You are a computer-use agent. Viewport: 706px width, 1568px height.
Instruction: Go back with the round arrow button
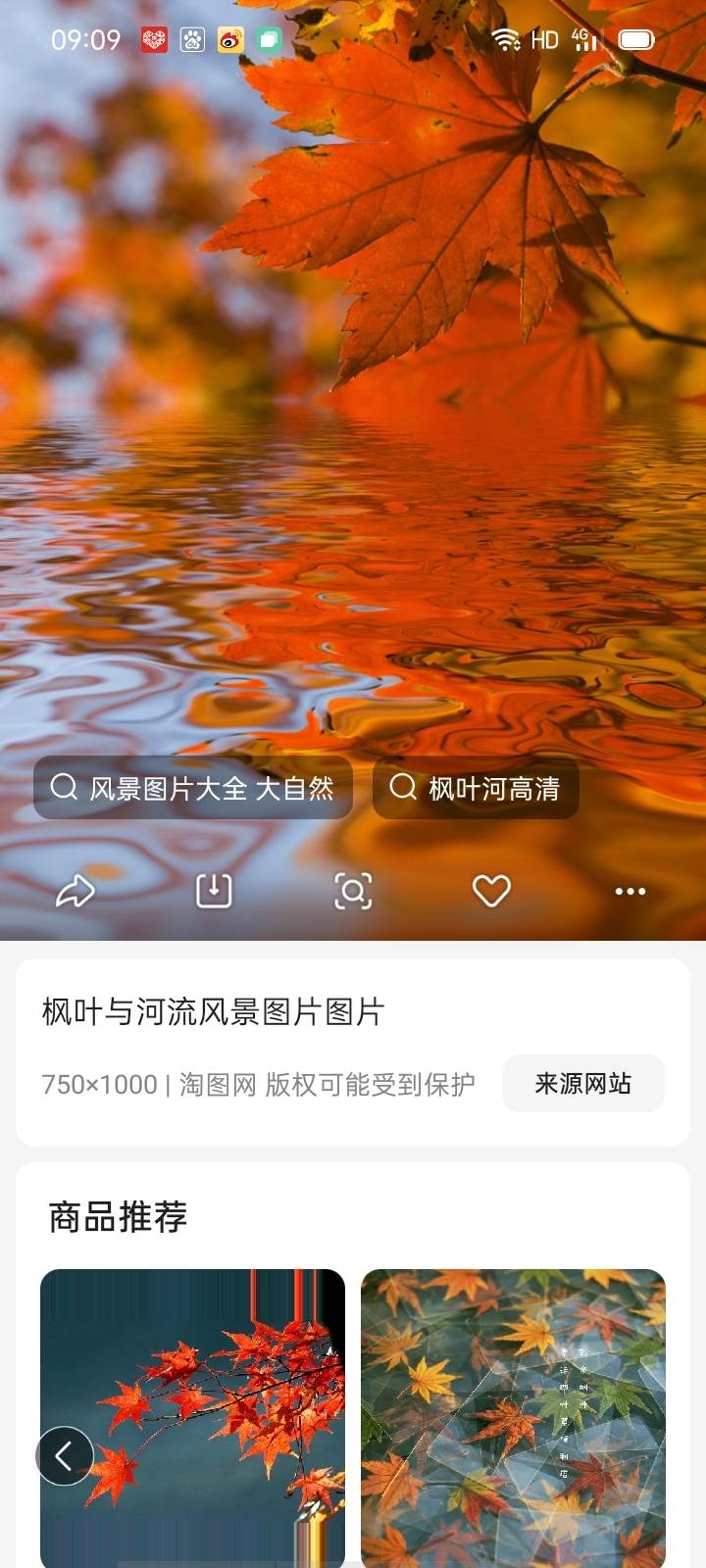point(65,1456)
